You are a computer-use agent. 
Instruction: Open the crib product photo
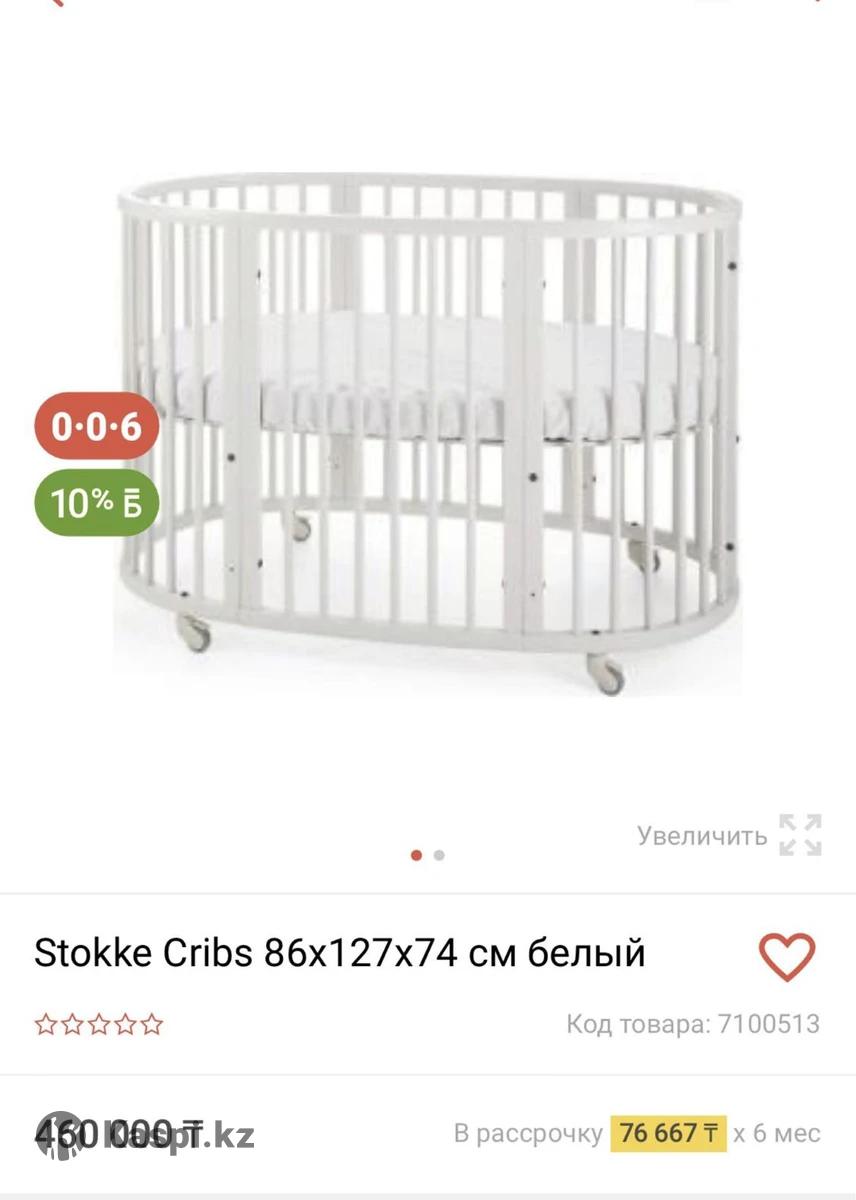[x=430, y=430]
